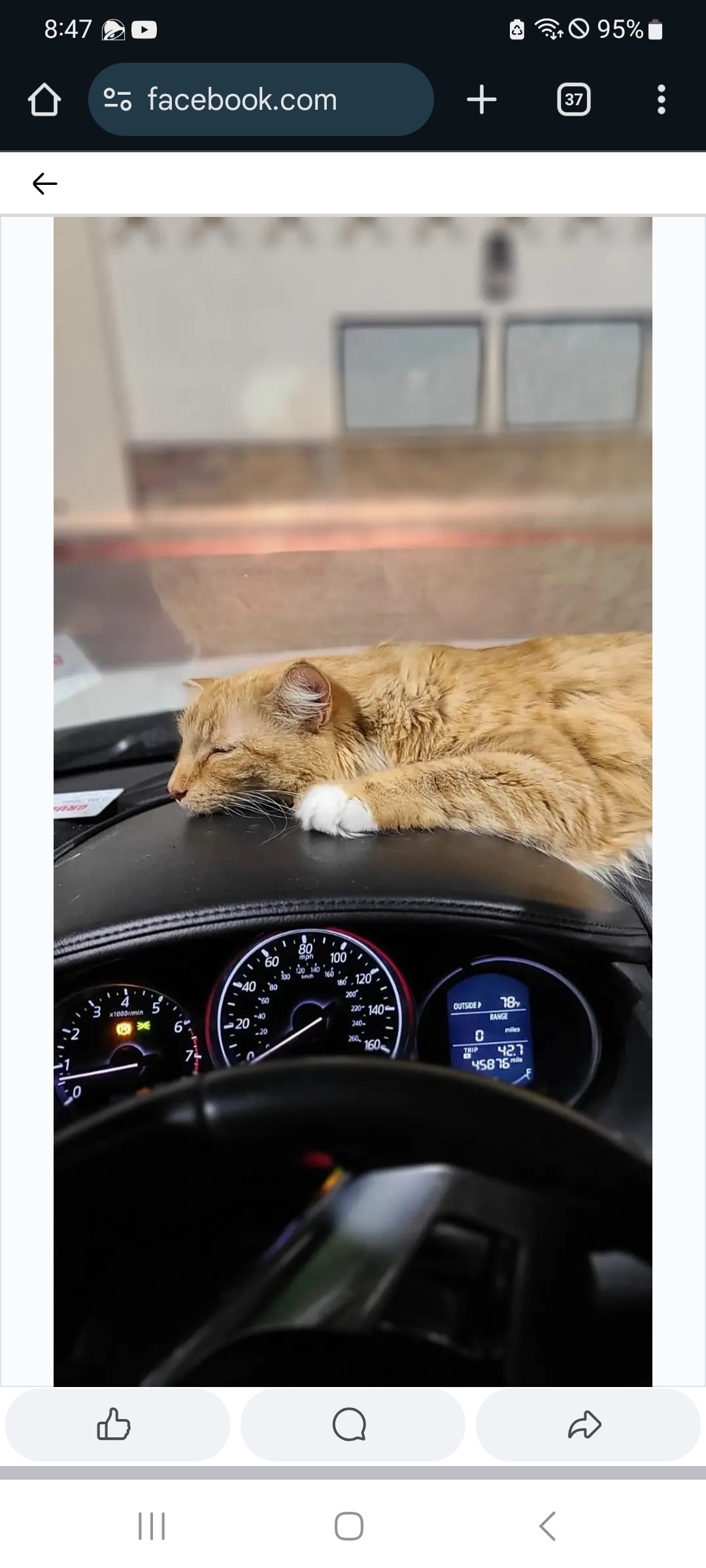Screen dimensions: 706x1568
Task: Open recent apps from navigation bar
Action: (152, 1527)
